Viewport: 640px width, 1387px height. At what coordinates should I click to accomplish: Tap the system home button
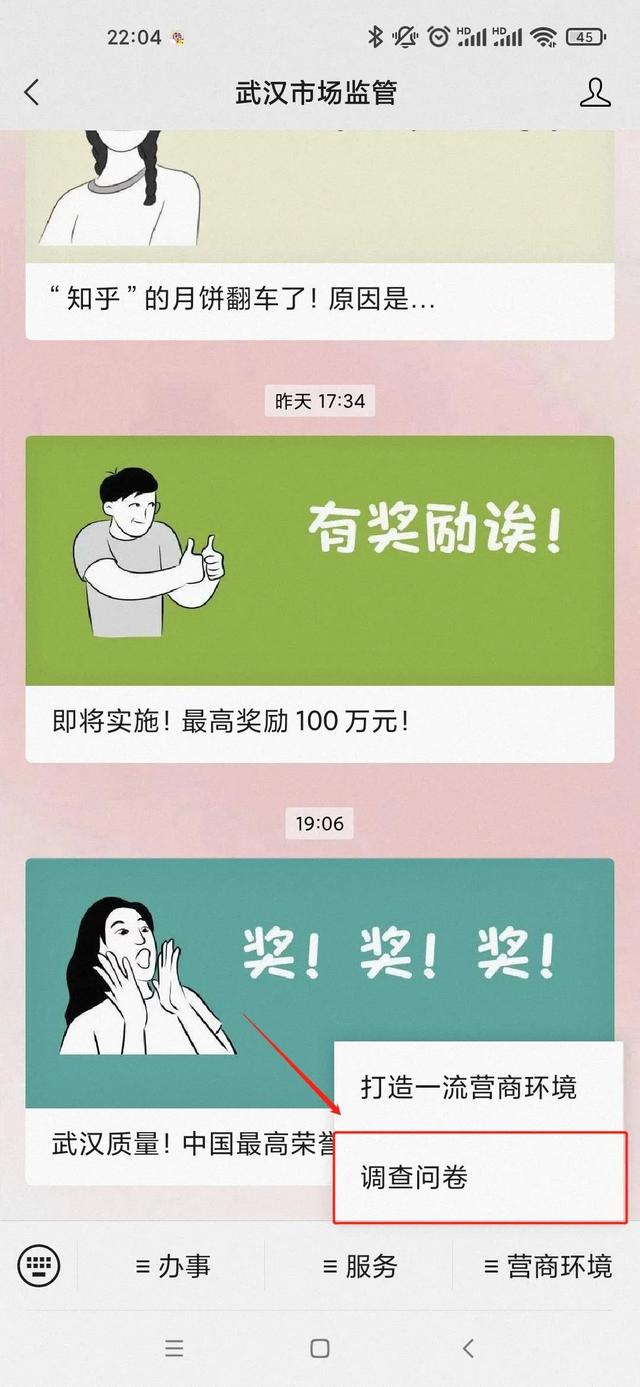[320, 1348]
